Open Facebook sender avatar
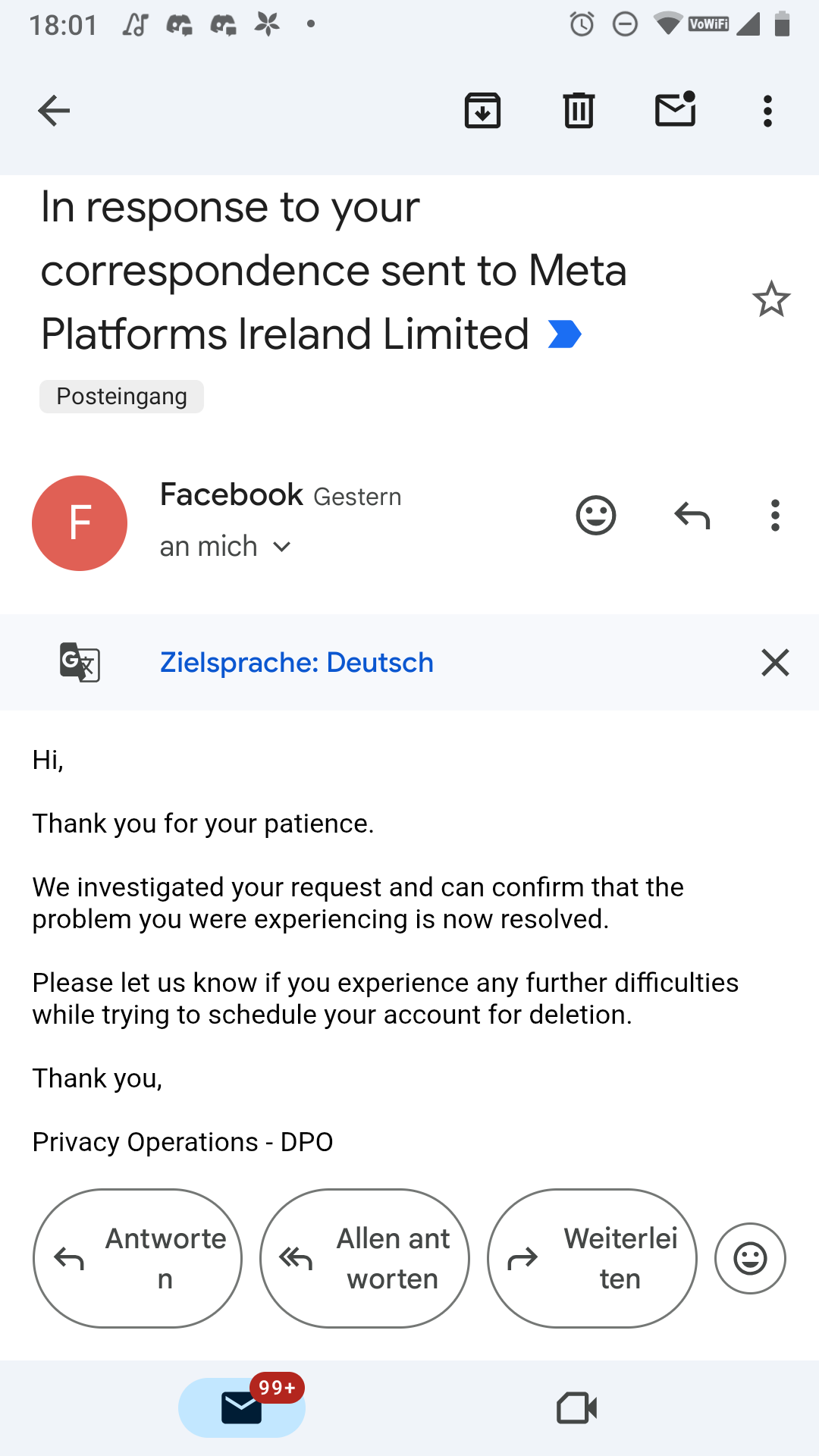 pos(80,523)
